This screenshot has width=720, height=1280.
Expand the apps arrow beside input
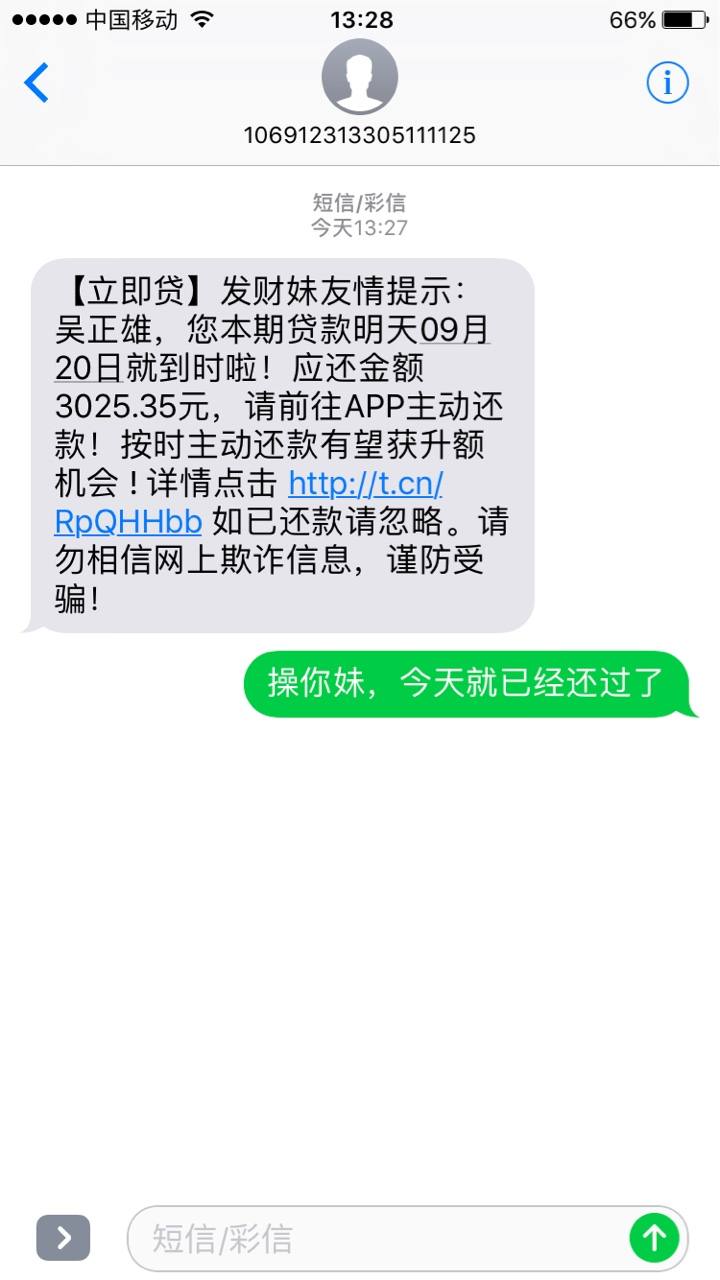(63, 1238)
